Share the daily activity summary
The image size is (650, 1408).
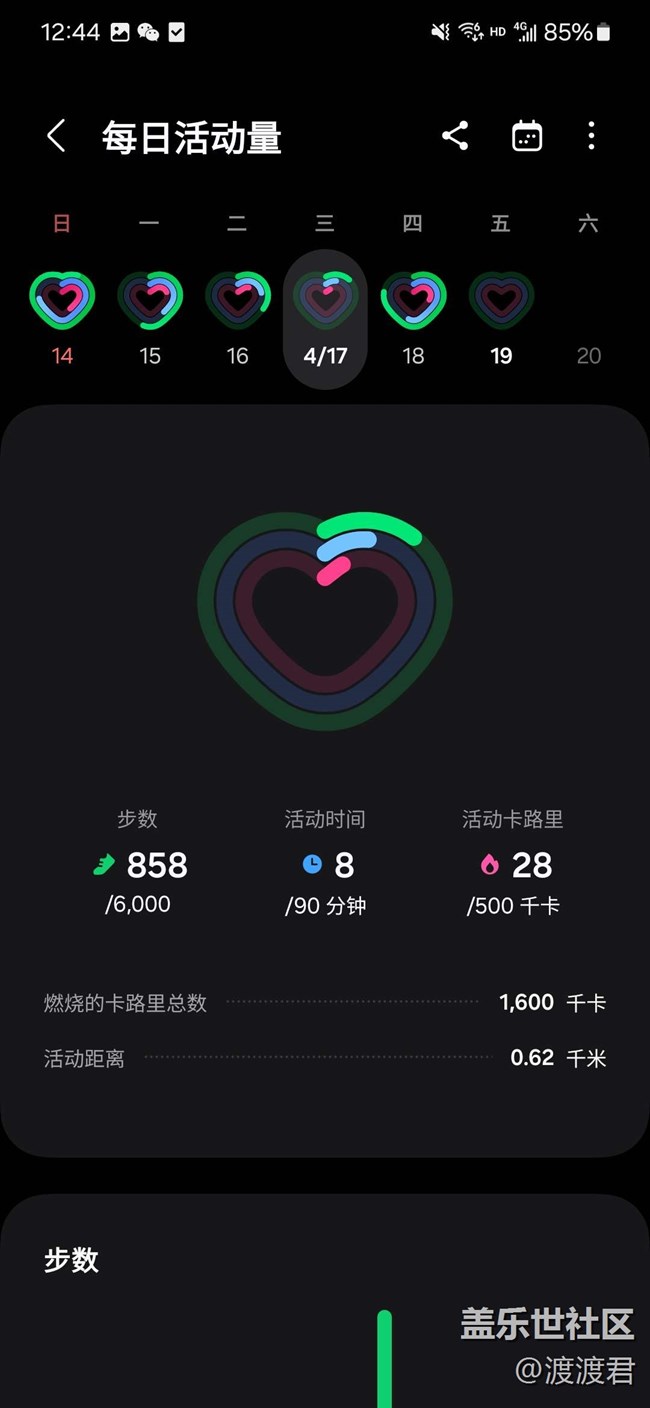pos(455,136)
